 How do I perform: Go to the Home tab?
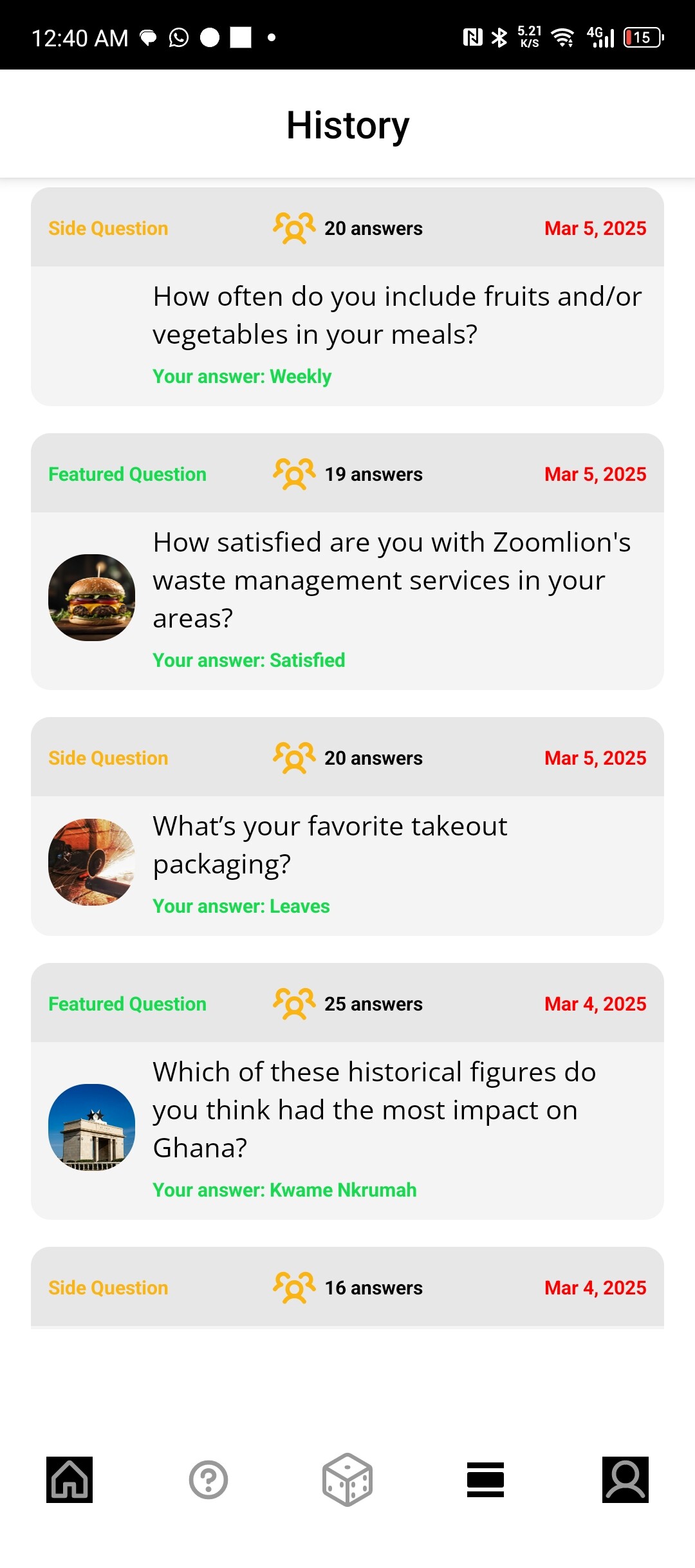(69, 1479)
